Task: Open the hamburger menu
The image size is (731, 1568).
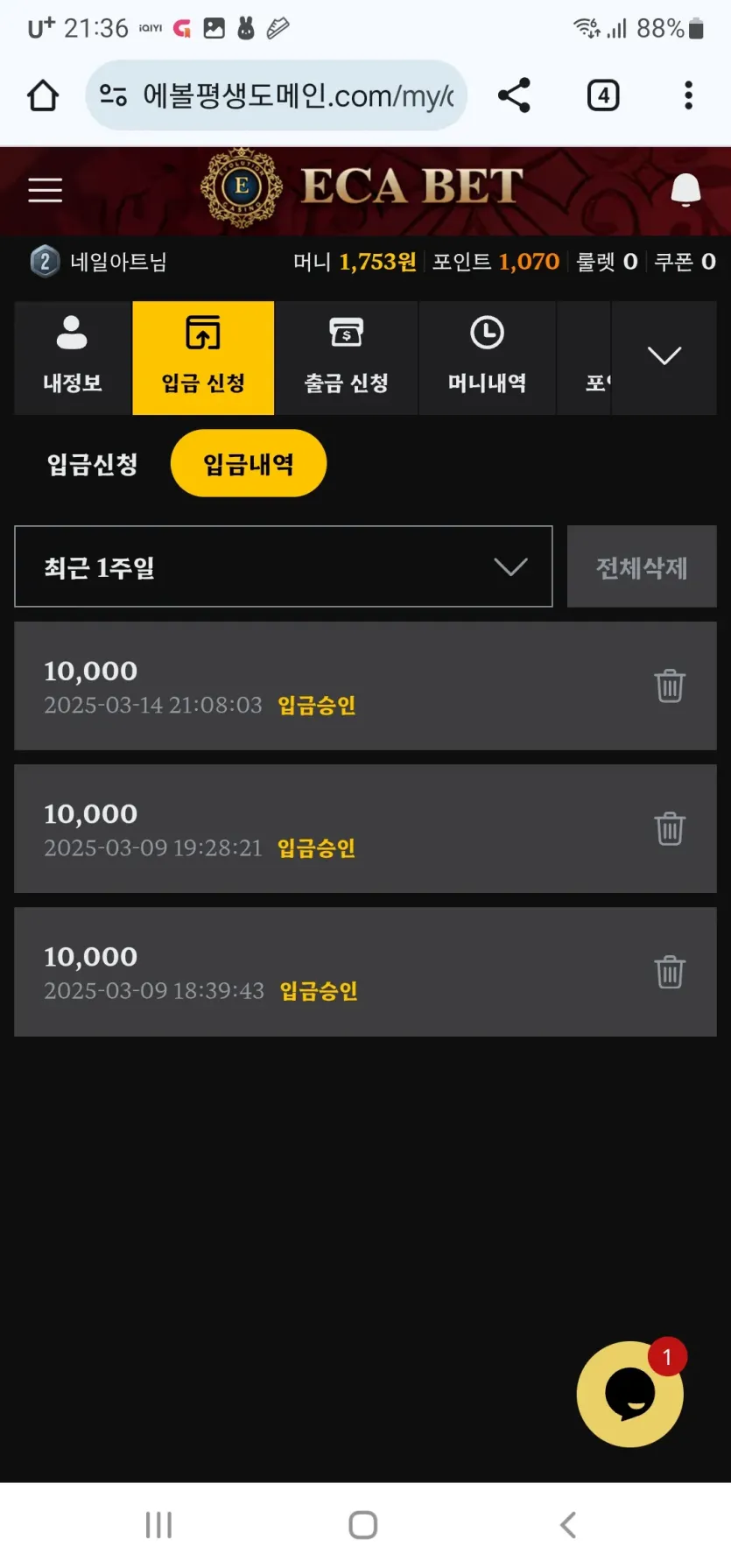Action: coord(45,190)
